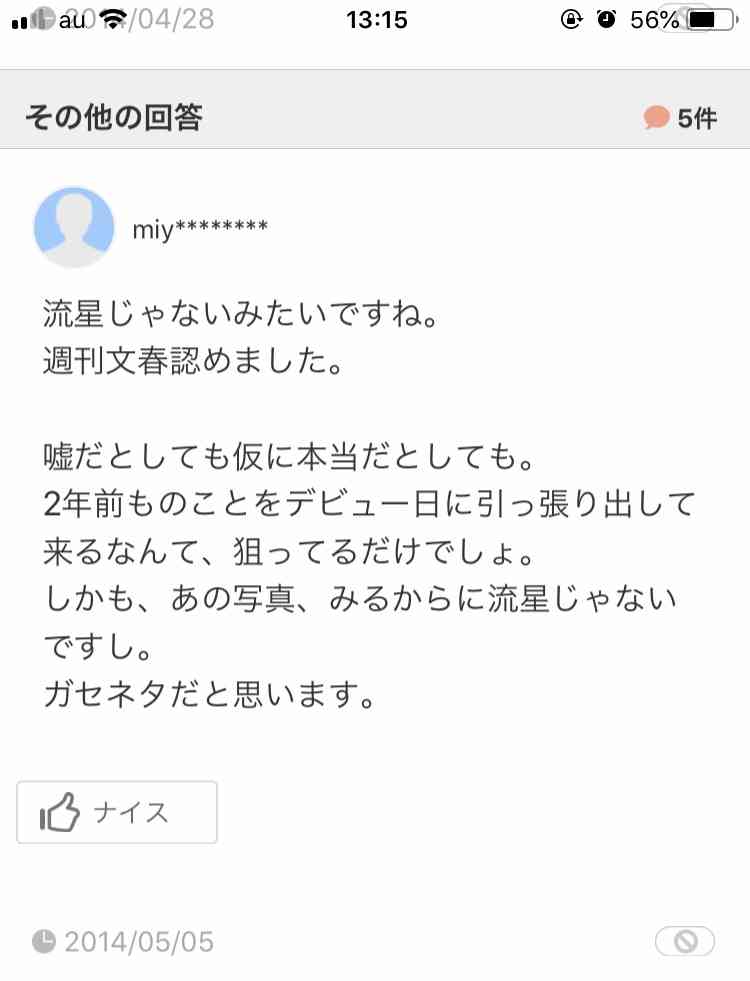This screenshot has height=981, width=750.
Task: Open the username link miy********
Action: coord(199,228)
